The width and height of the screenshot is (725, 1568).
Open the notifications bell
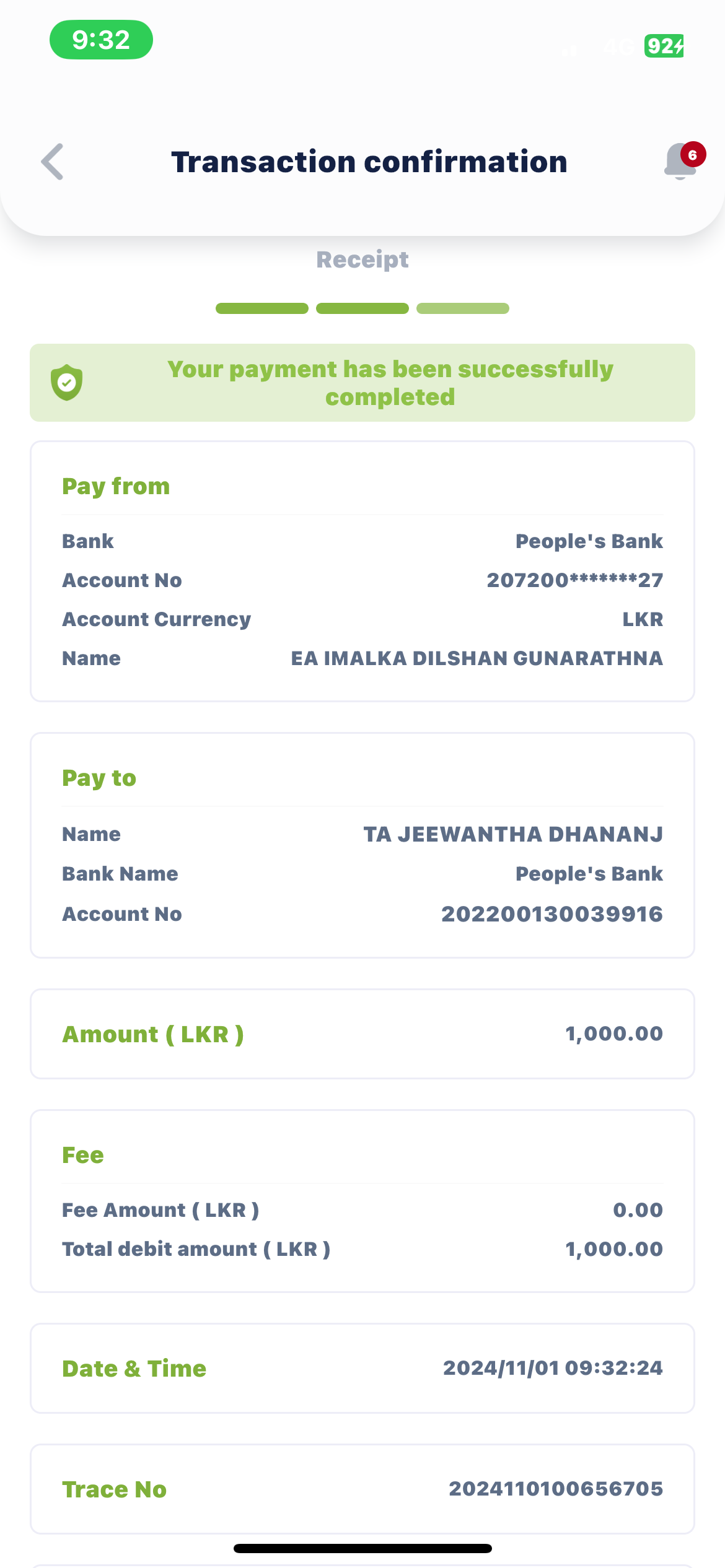click(x=680, y=162)
